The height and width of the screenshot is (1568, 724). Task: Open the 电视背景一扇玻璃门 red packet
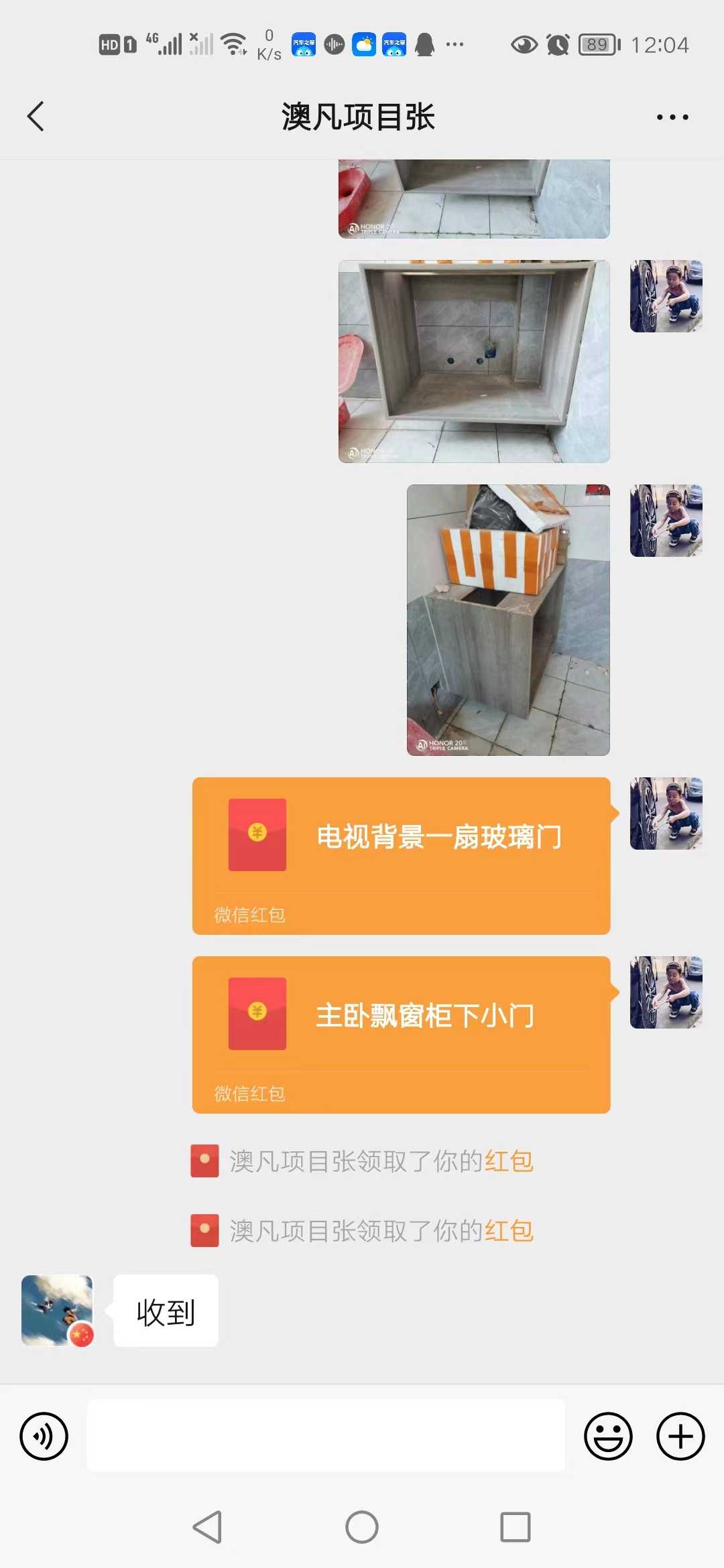[x=401, y=855]
